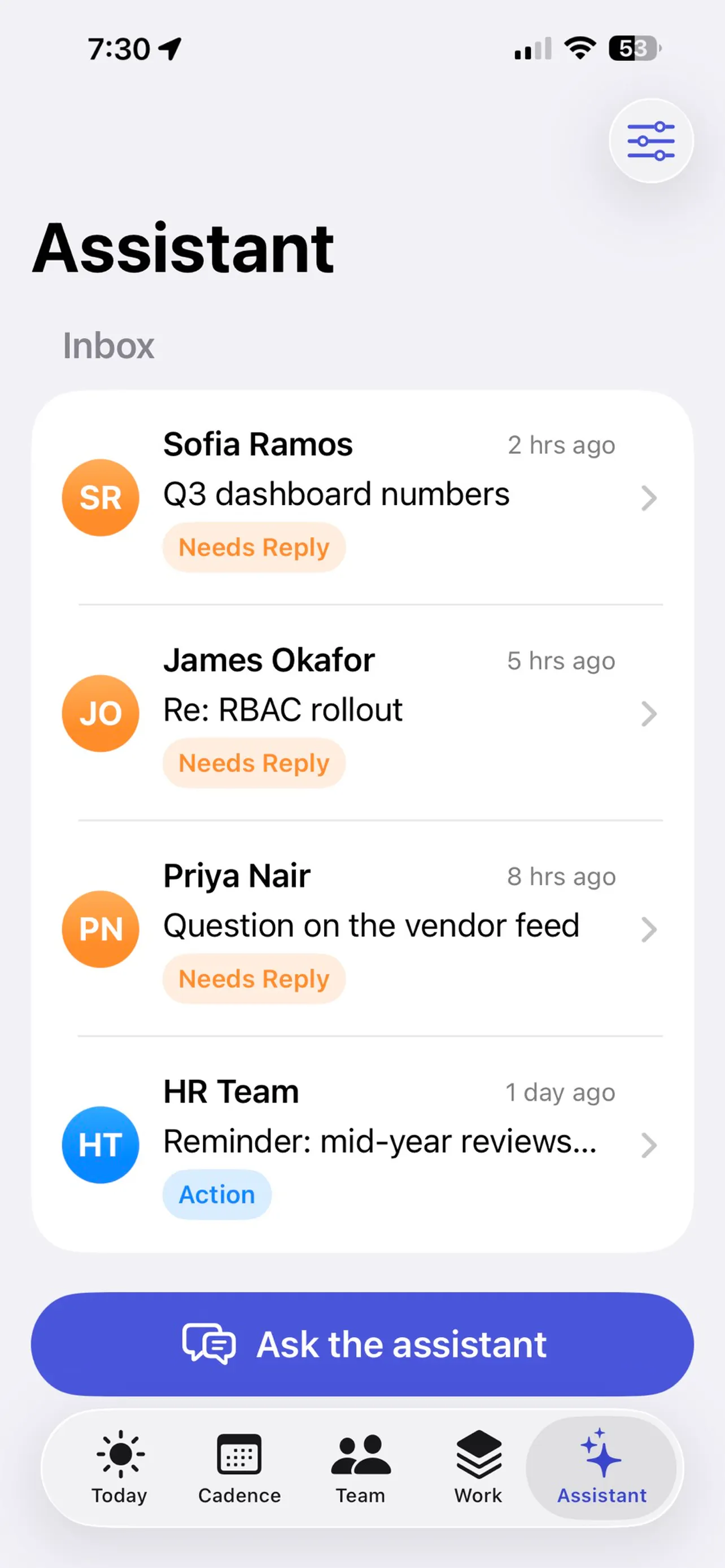Image resolution: width=725 pixels, height=1568 pixels.
Task: Tap Ask the assistant button
Action: click(x=362, y=1344)
